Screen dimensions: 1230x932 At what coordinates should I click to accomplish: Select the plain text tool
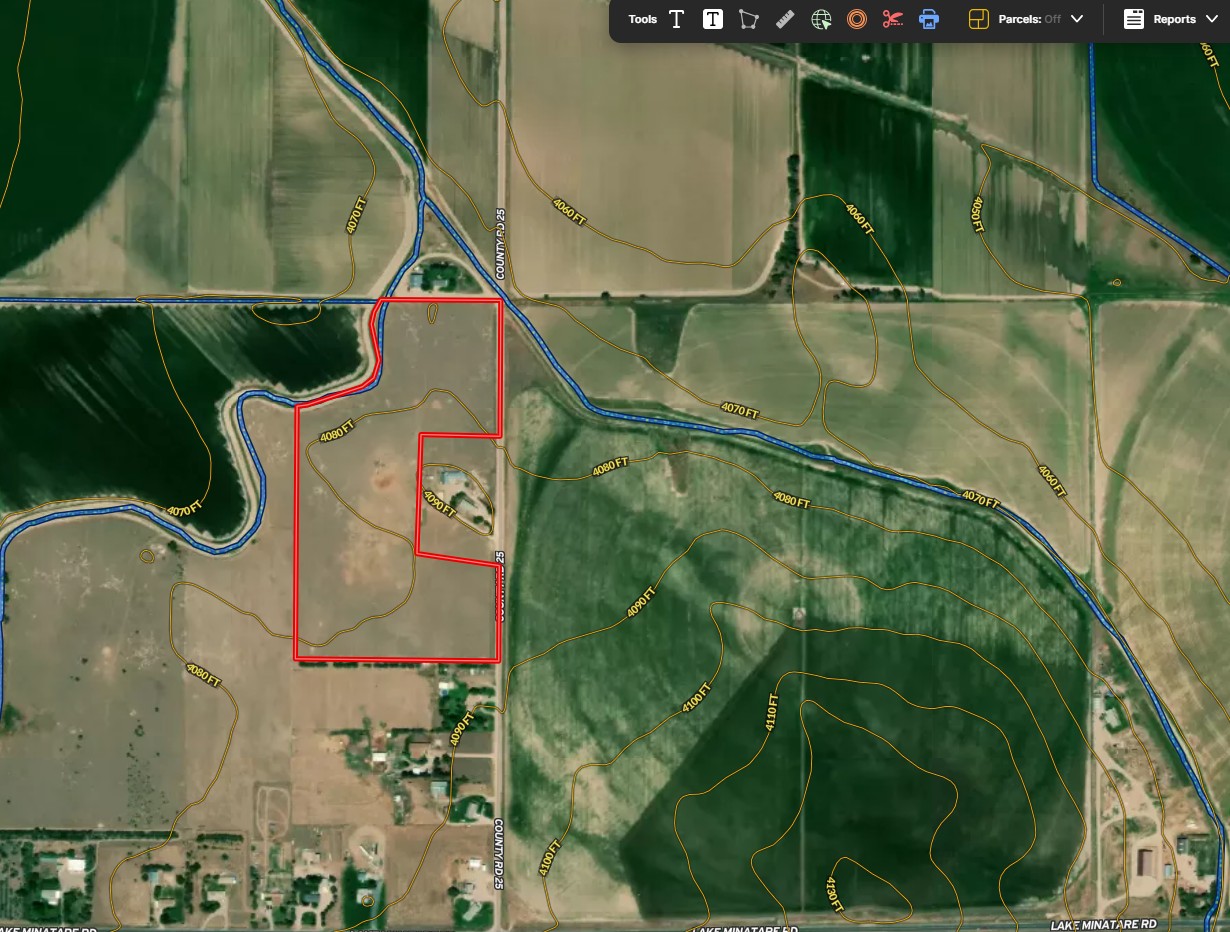coord(677,19)
